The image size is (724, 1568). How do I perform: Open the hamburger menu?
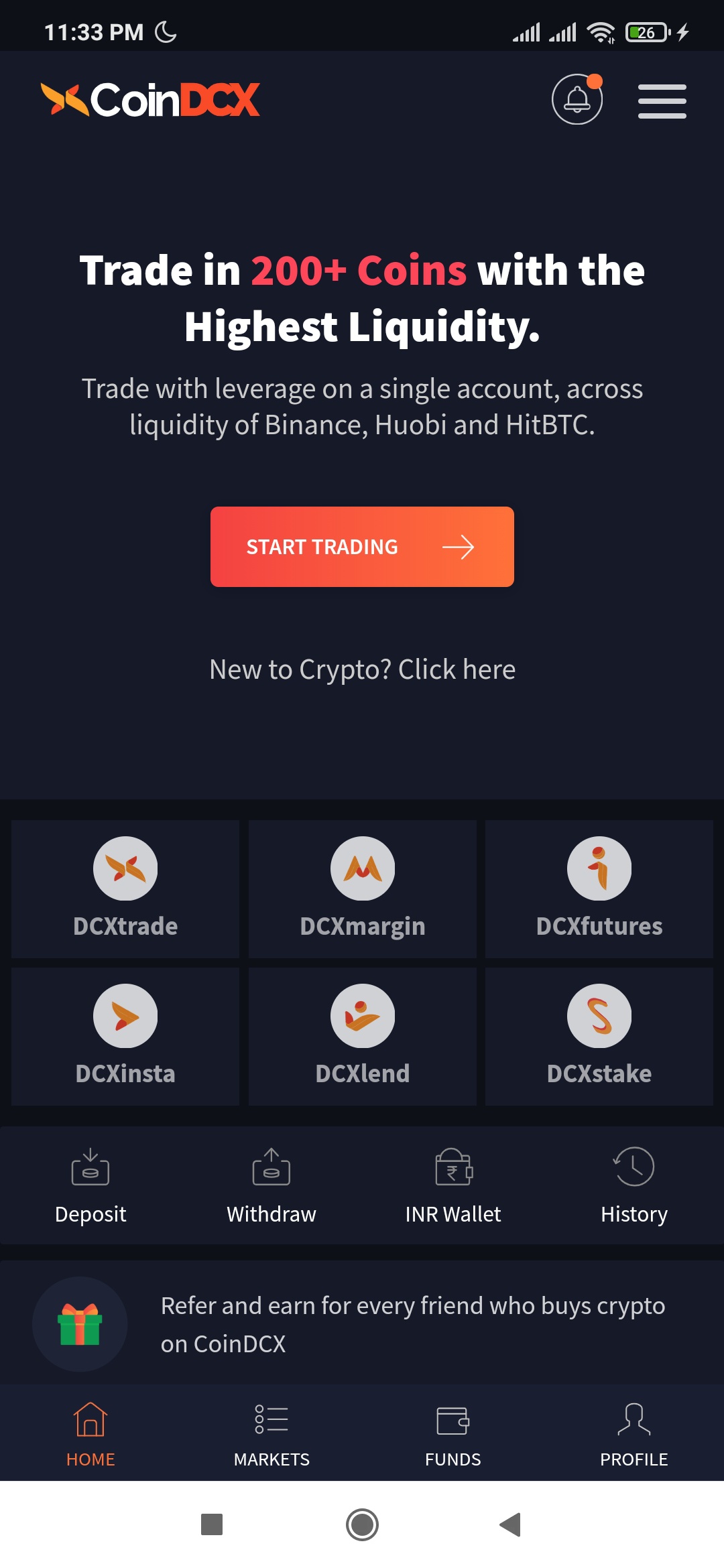tap(662, 101)
